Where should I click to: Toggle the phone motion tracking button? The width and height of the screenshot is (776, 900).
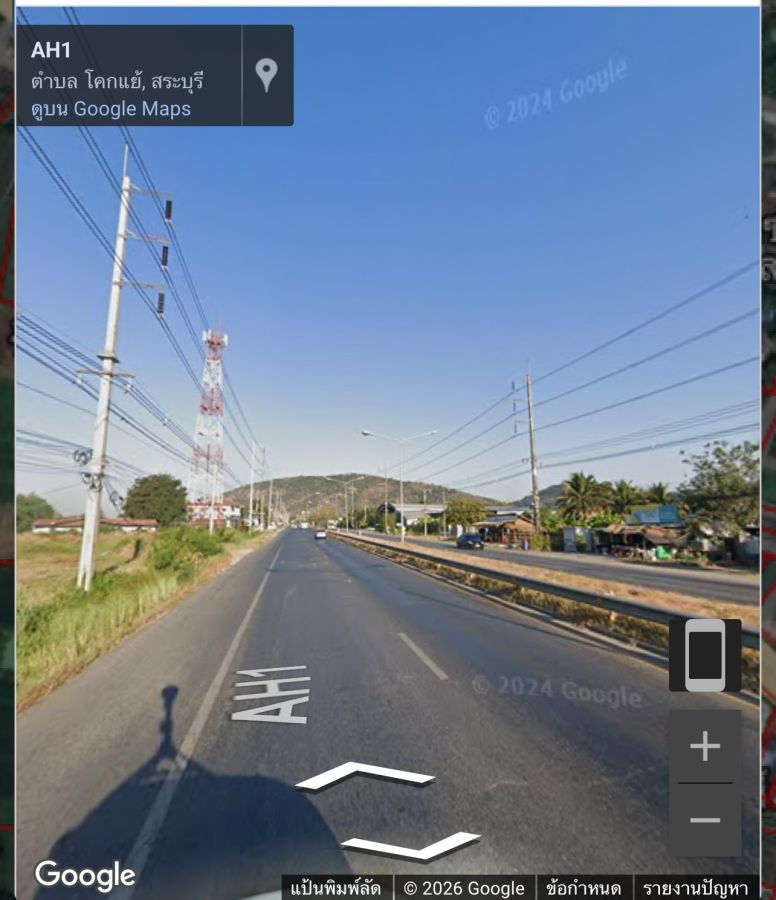705,655
